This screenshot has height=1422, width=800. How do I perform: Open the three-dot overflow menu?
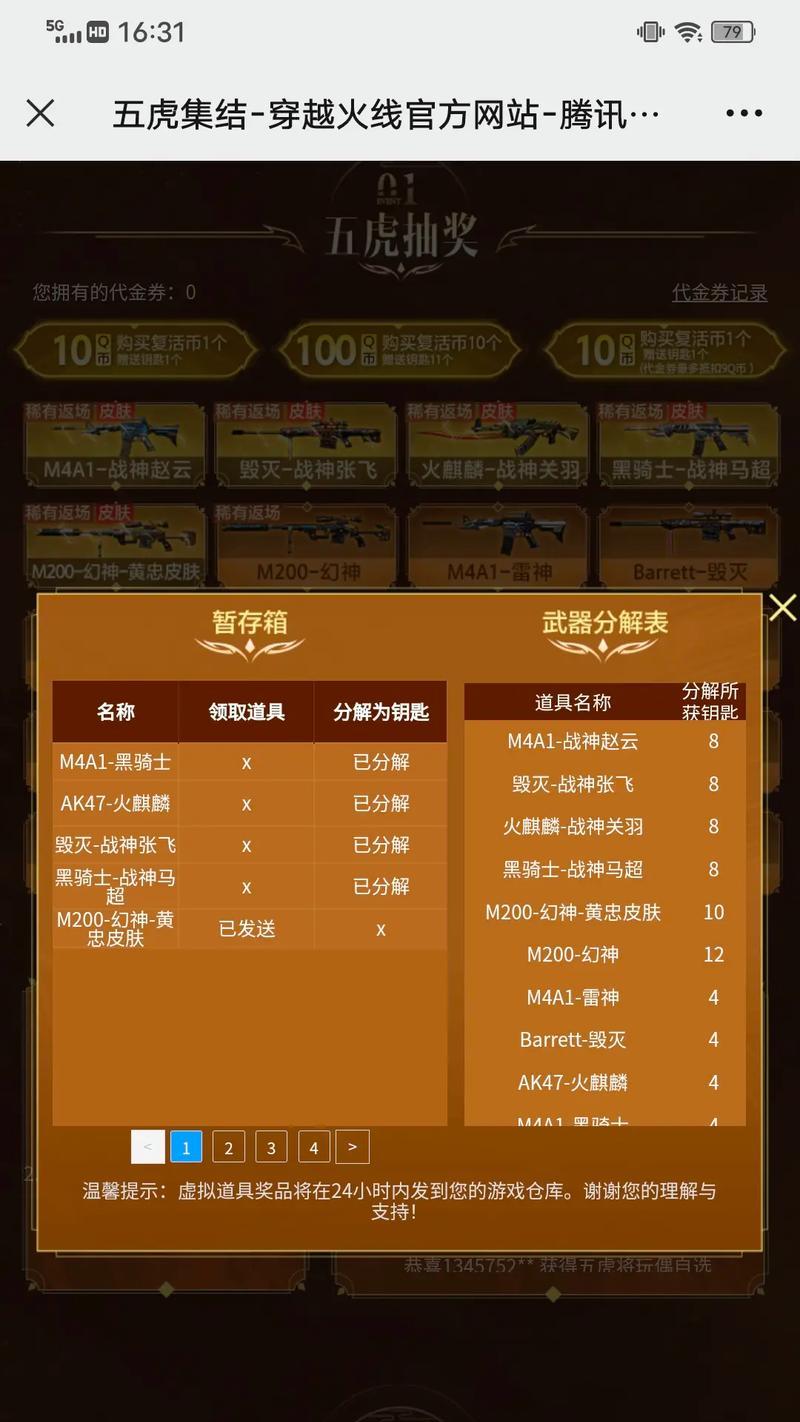pos(744,113)
